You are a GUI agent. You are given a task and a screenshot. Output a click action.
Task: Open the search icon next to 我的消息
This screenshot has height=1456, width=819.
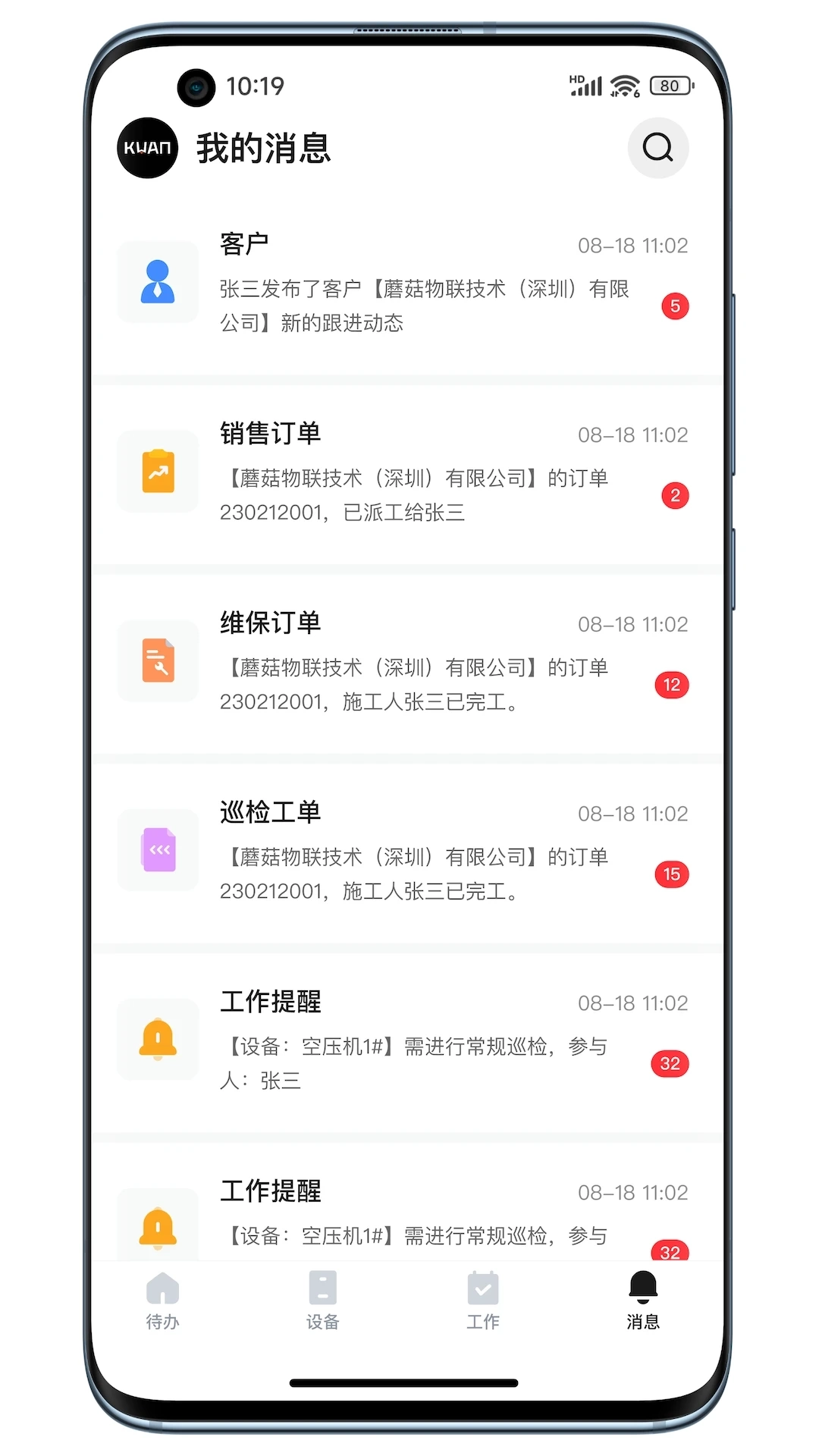click(657, 148)
